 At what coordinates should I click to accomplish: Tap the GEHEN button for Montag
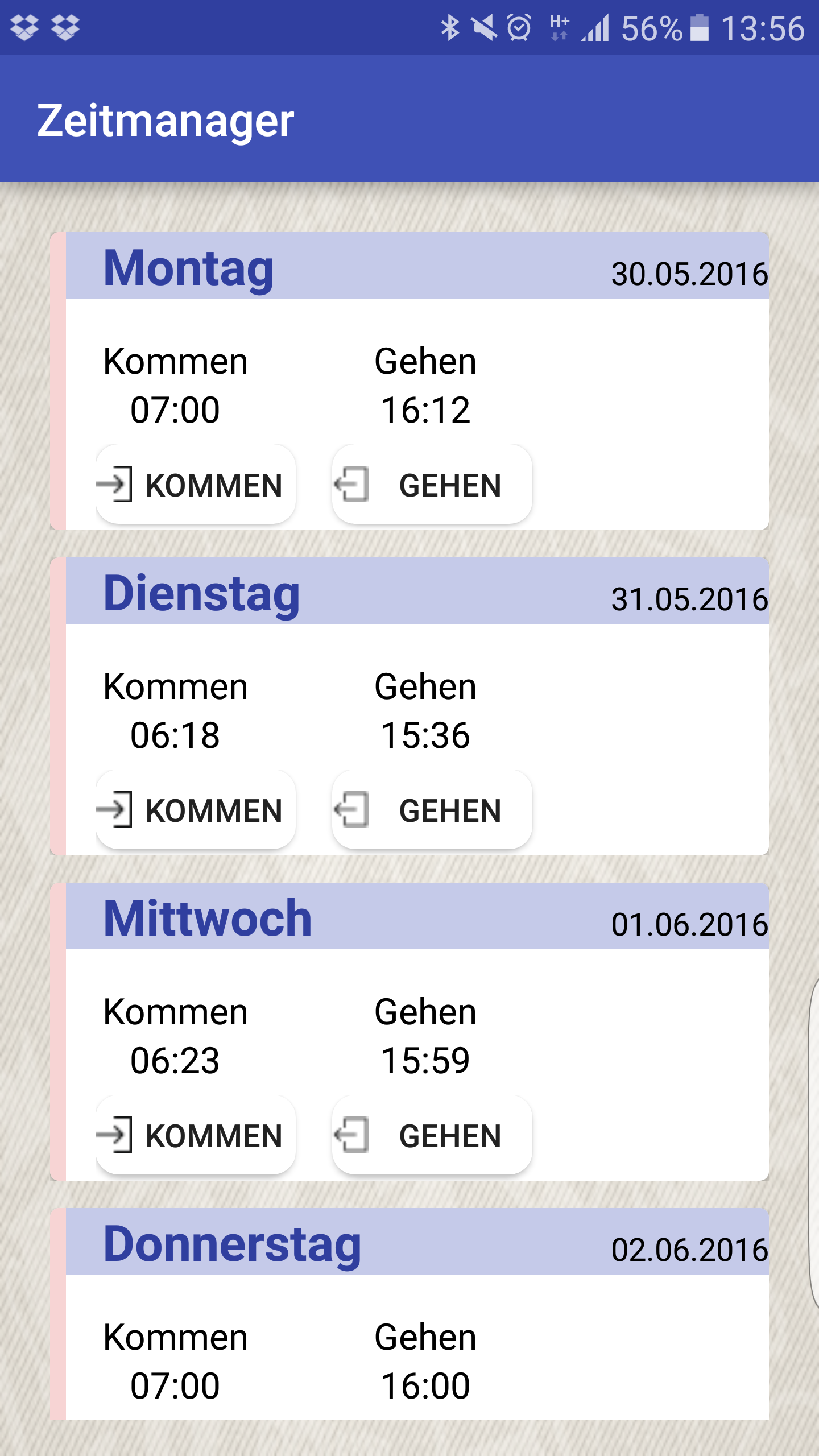[432, 485]
